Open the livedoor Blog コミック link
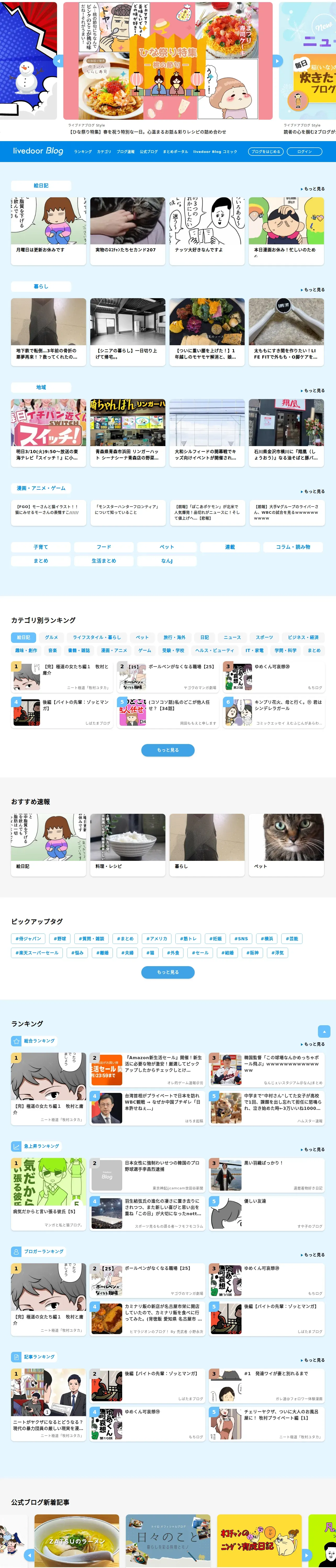336x1568 pixels. coord(215,152)
